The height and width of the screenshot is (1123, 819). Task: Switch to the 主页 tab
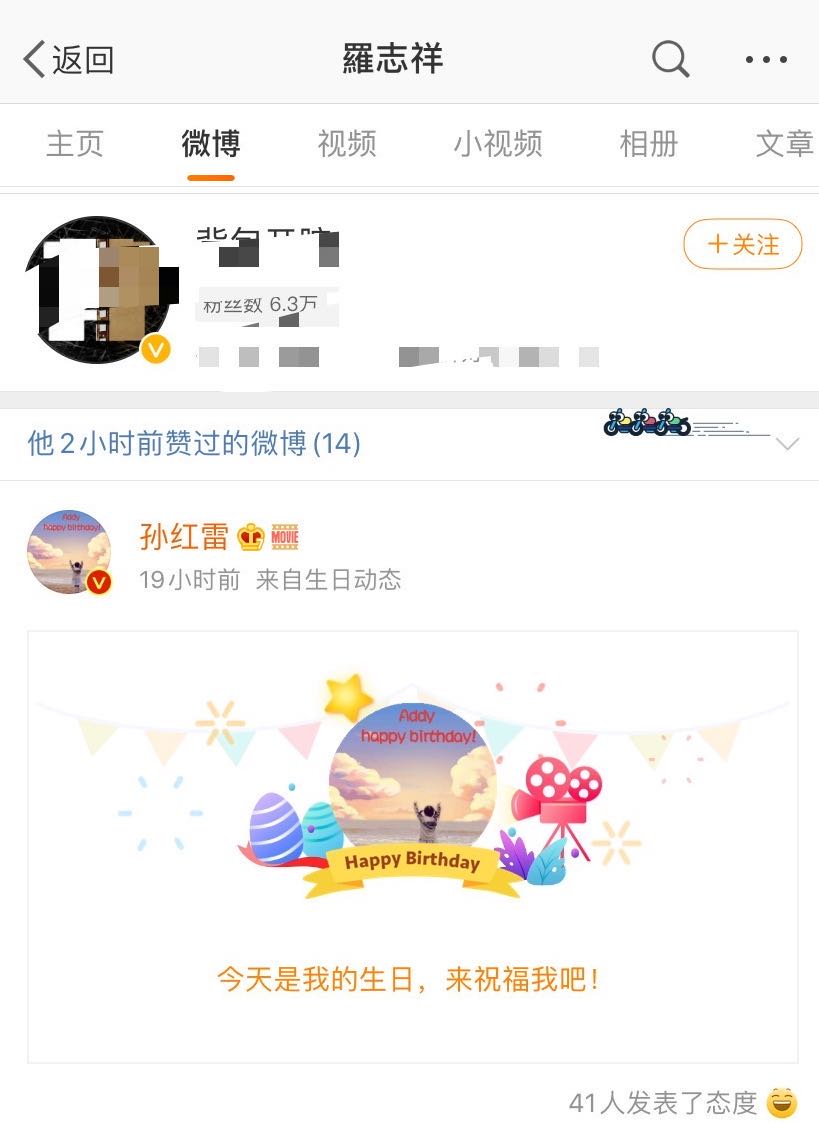pyautogui.click(x=75, y=144)
